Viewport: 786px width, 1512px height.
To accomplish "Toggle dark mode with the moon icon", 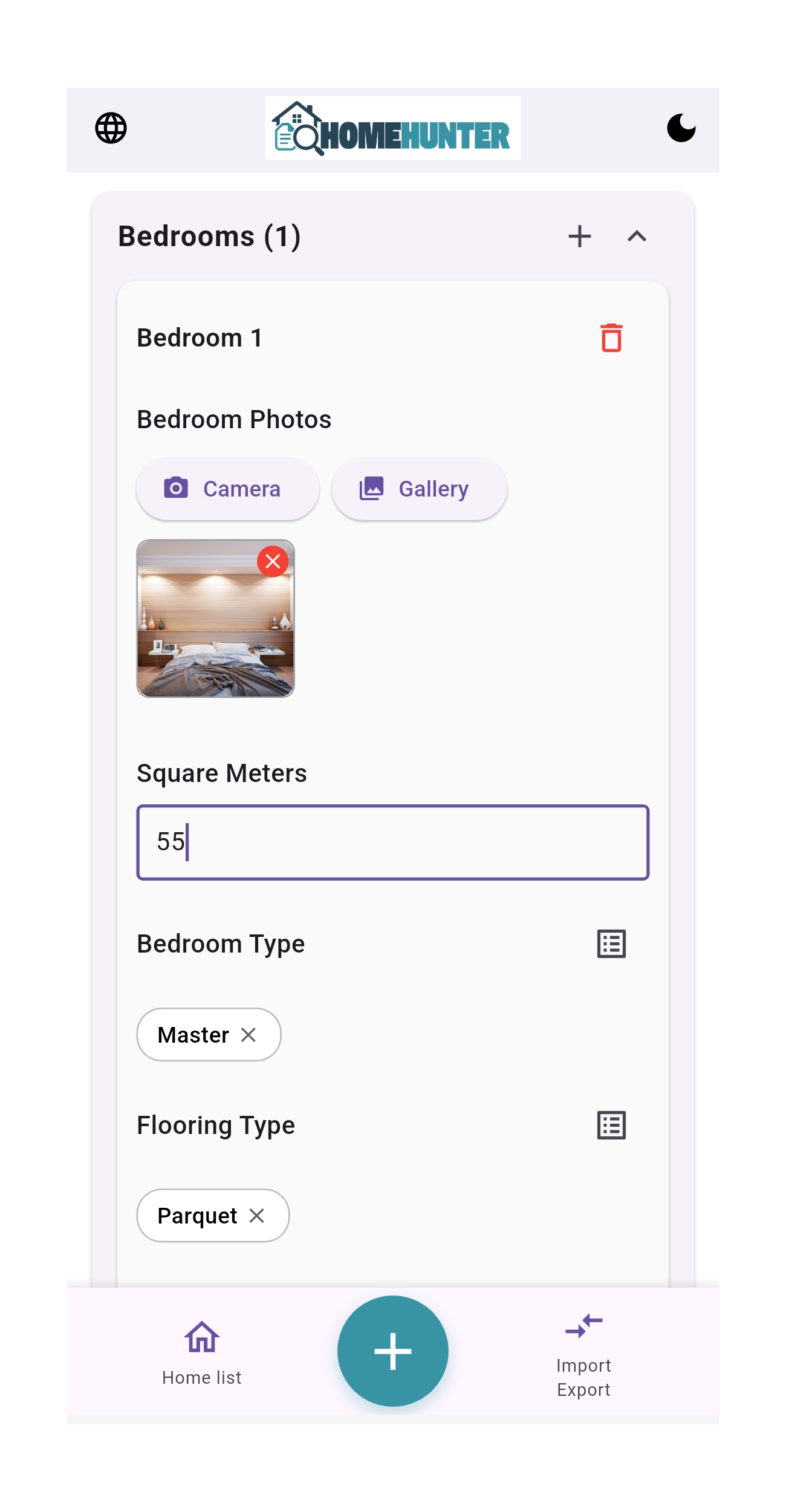I will tap(681, 128).
